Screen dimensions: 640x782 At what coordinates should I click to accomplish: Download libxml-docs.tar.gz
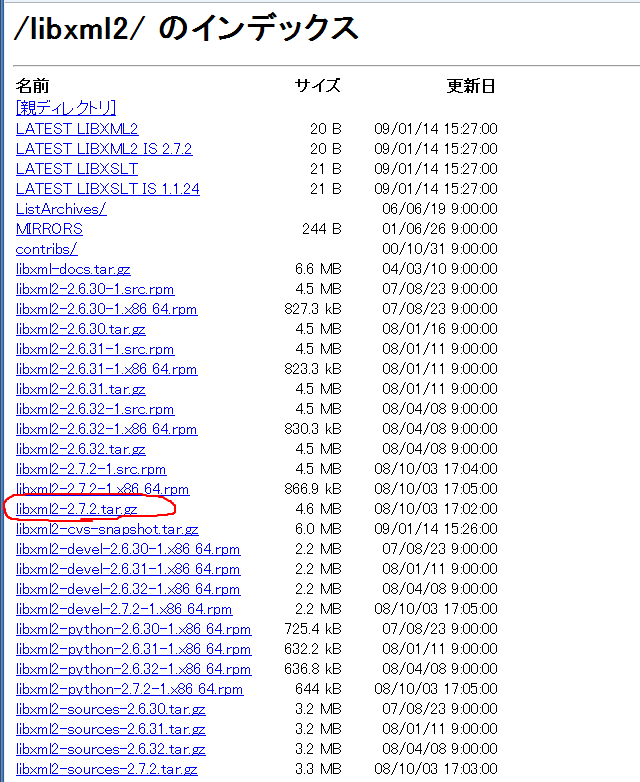tap(73, 269)
